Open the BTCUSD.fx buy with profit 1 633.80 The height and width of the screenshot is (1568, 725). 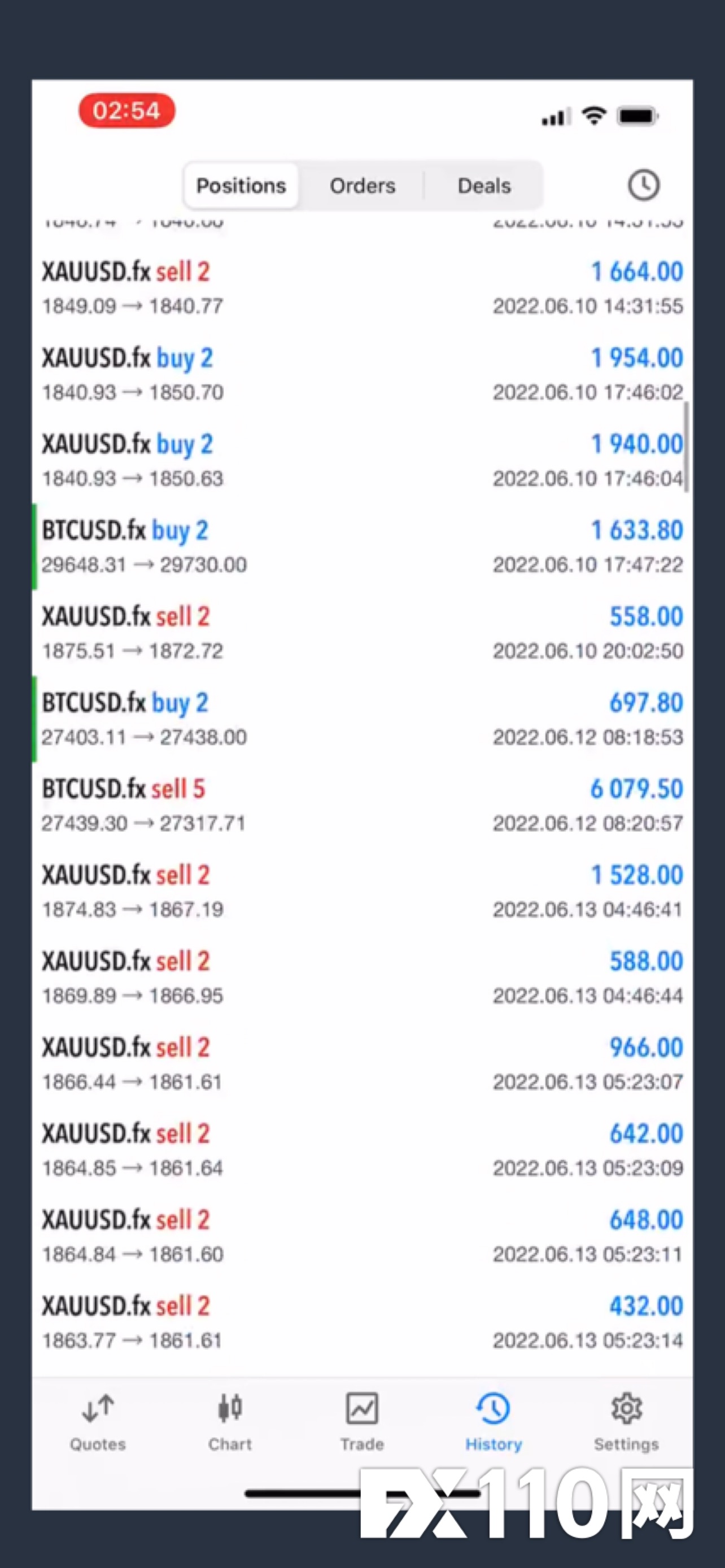click(x=362, y=546)
